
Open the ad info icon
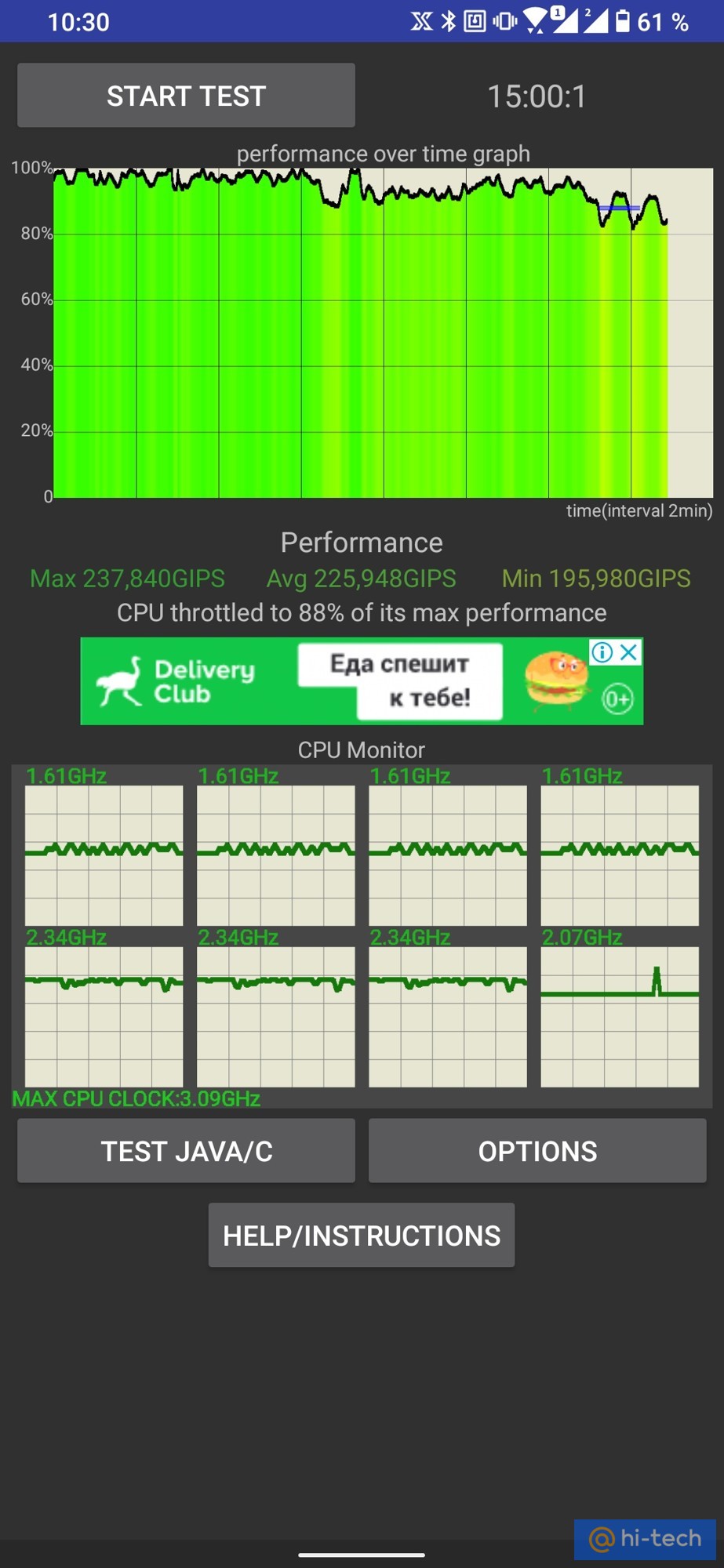602,652
